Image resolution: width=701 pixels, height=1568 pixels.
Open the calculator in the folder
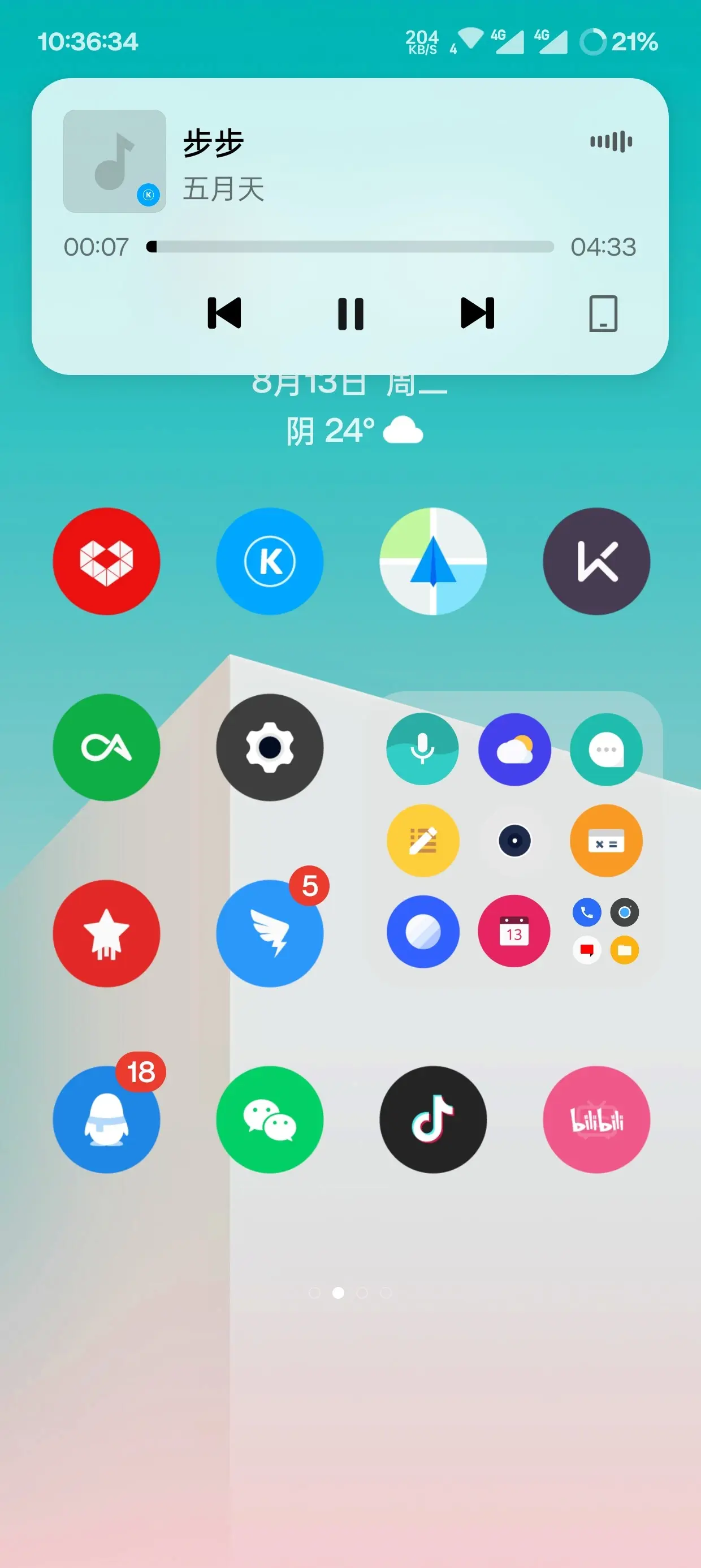605,841
